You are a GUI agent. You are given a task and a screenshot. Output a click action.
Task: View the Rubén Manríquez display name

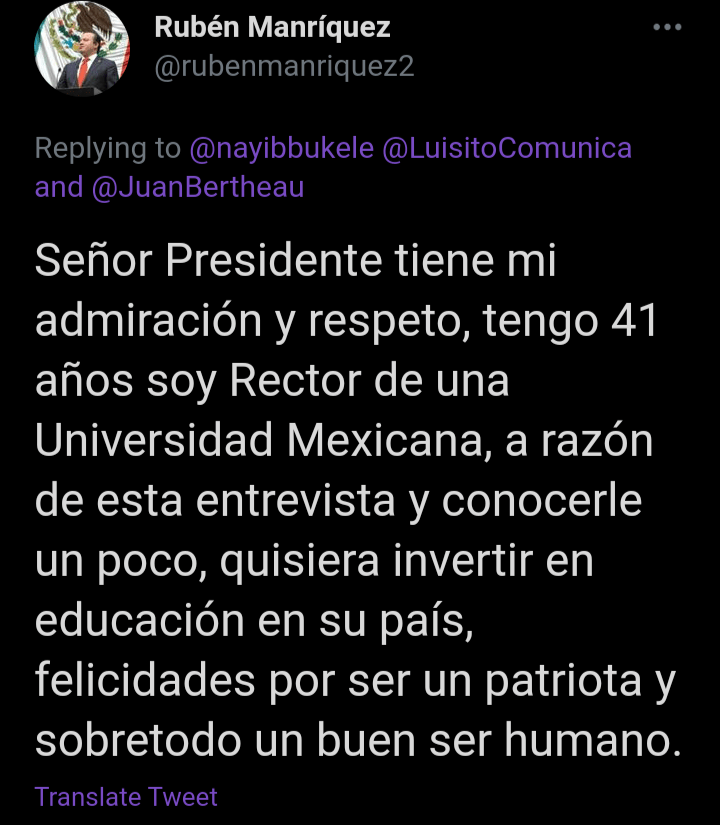pyautogui.click(x=272, y=27)
